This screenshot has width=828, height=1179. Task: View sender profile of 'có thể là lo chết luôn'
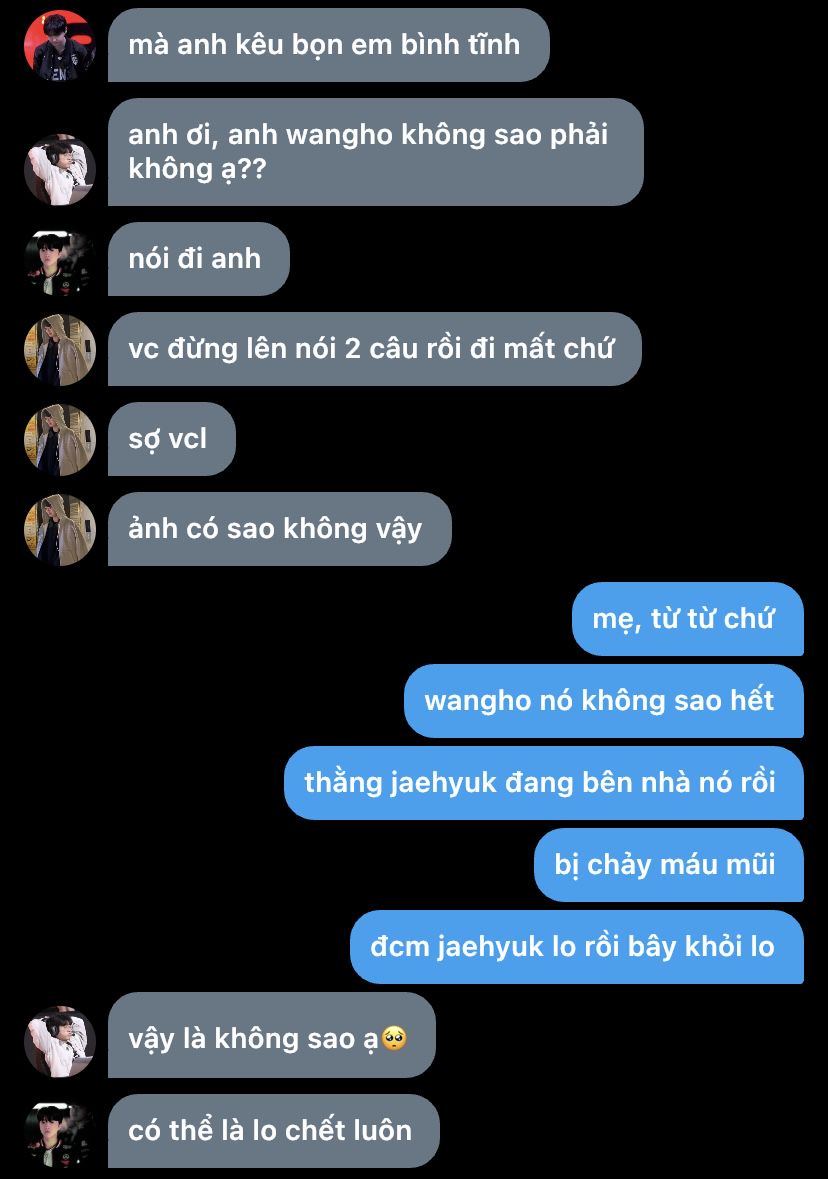click(60, 1134)
